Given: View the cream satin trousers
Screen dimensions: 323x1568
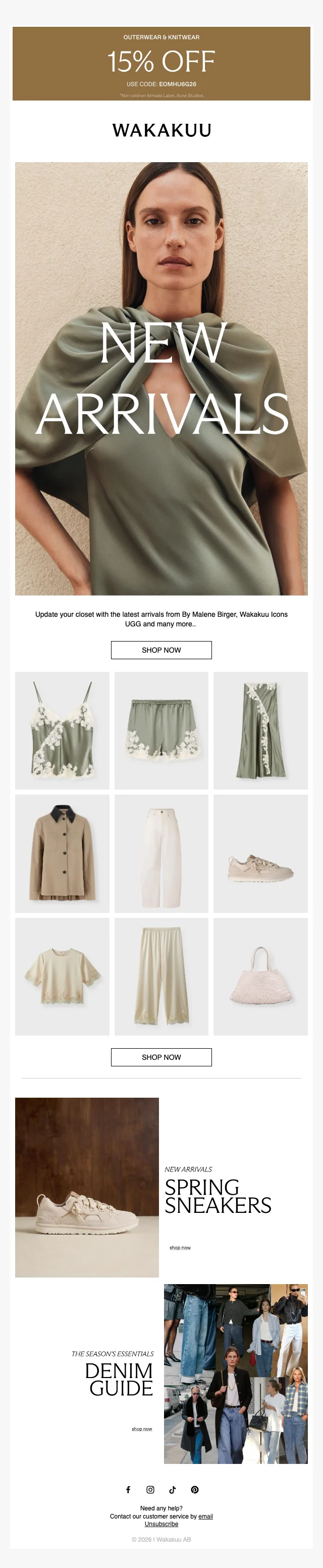Looking at the screenshot, I should pos(161,976).
